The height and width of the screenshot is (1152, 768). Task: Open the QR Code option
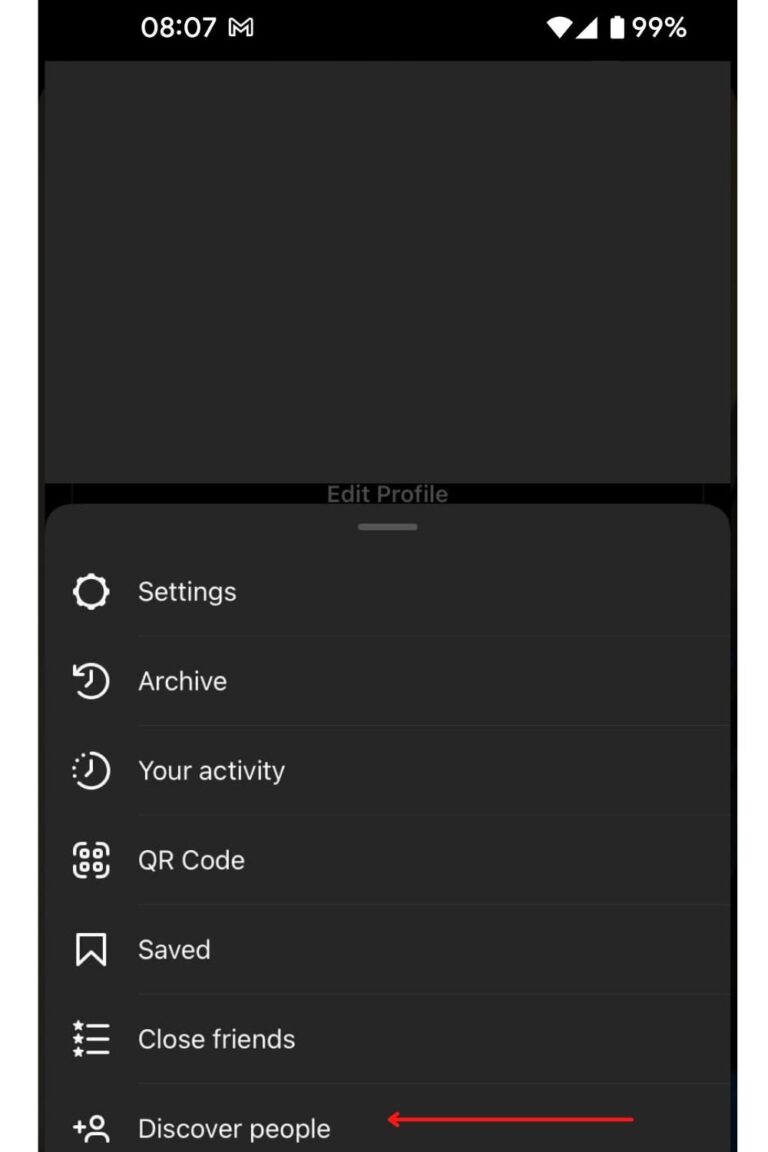click(191, 860)
